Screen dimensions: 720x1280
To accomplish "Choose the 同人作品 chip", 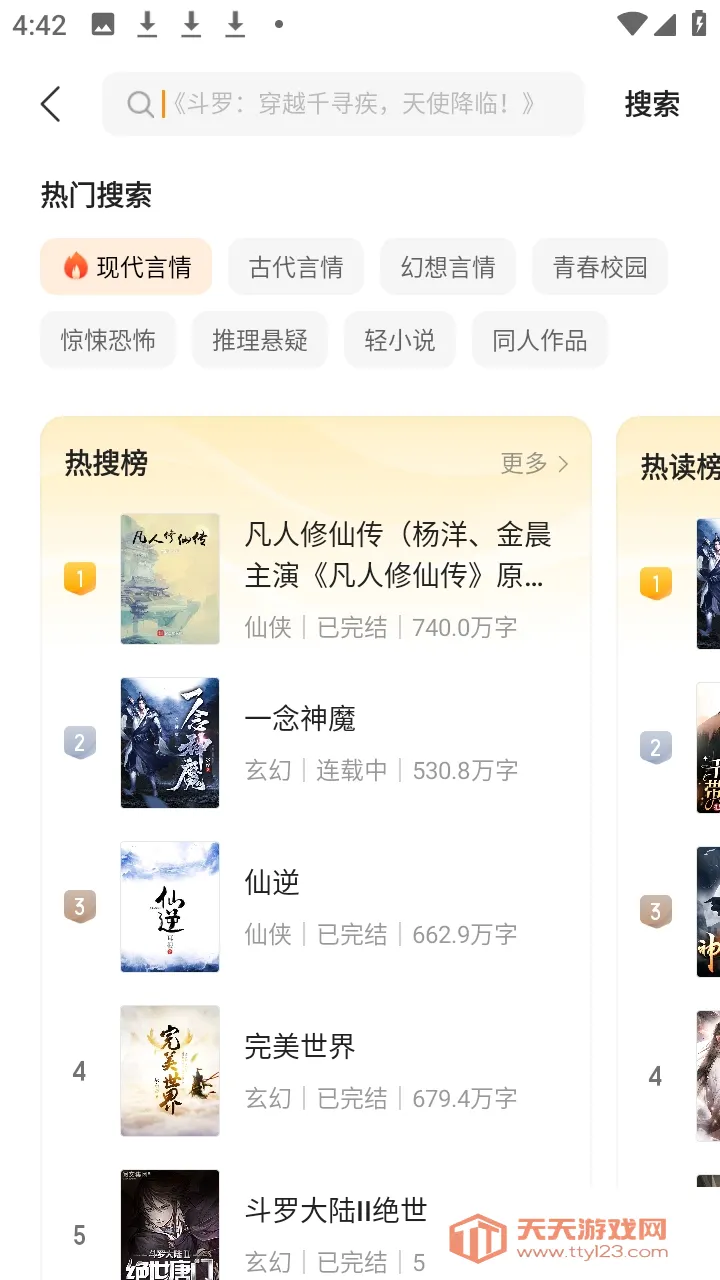I will point(540,340).
